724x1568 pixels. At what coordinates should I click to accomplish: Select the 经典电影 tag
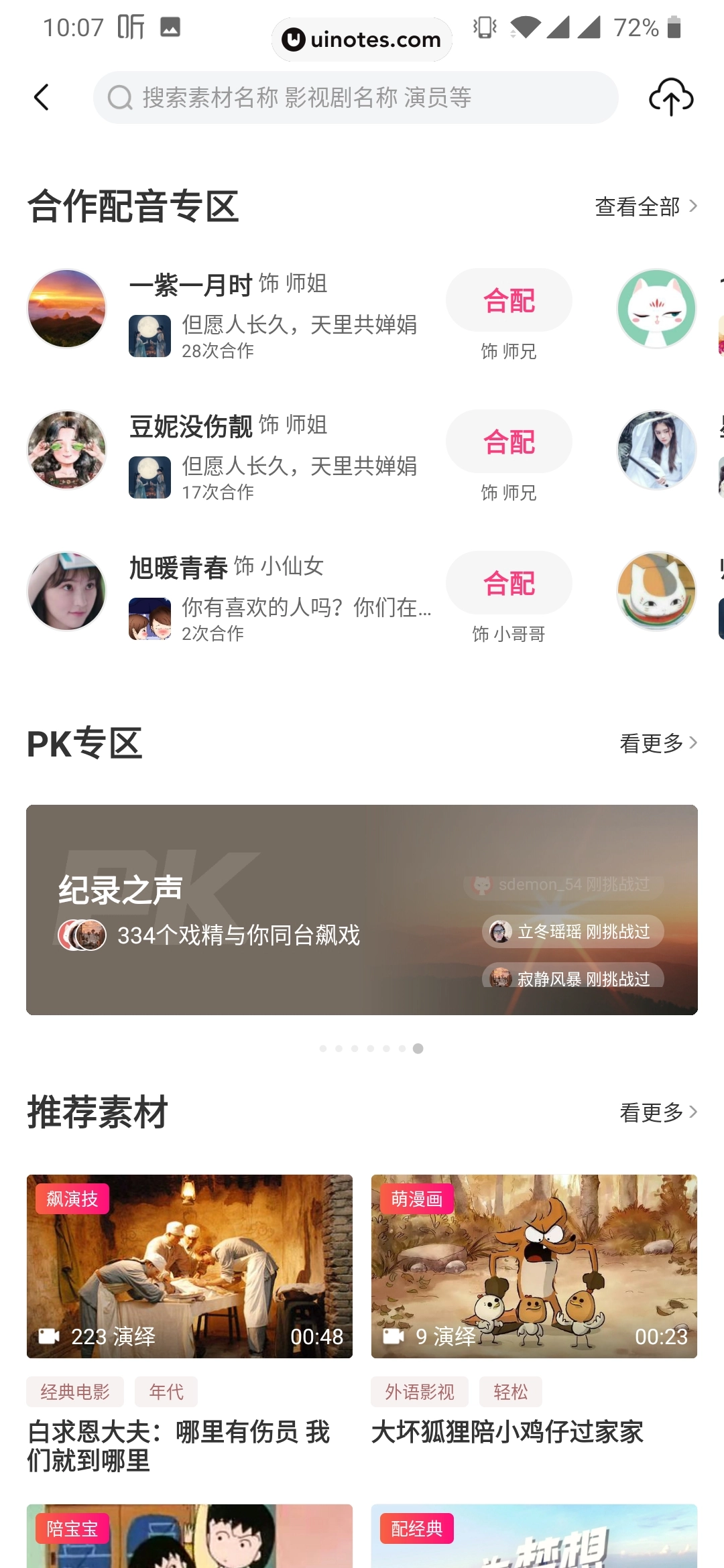(x=75, y=1392)
